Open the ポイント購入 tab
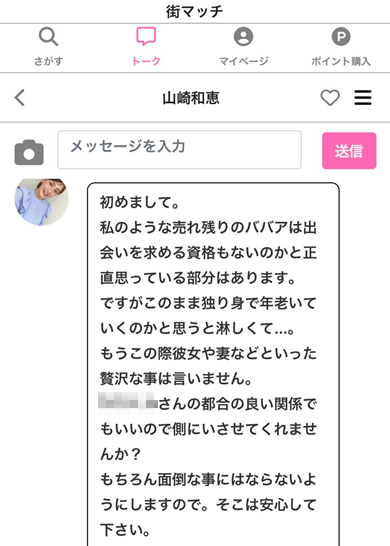The width and height of the screenshot is (390, 546). tap(341, 47)
